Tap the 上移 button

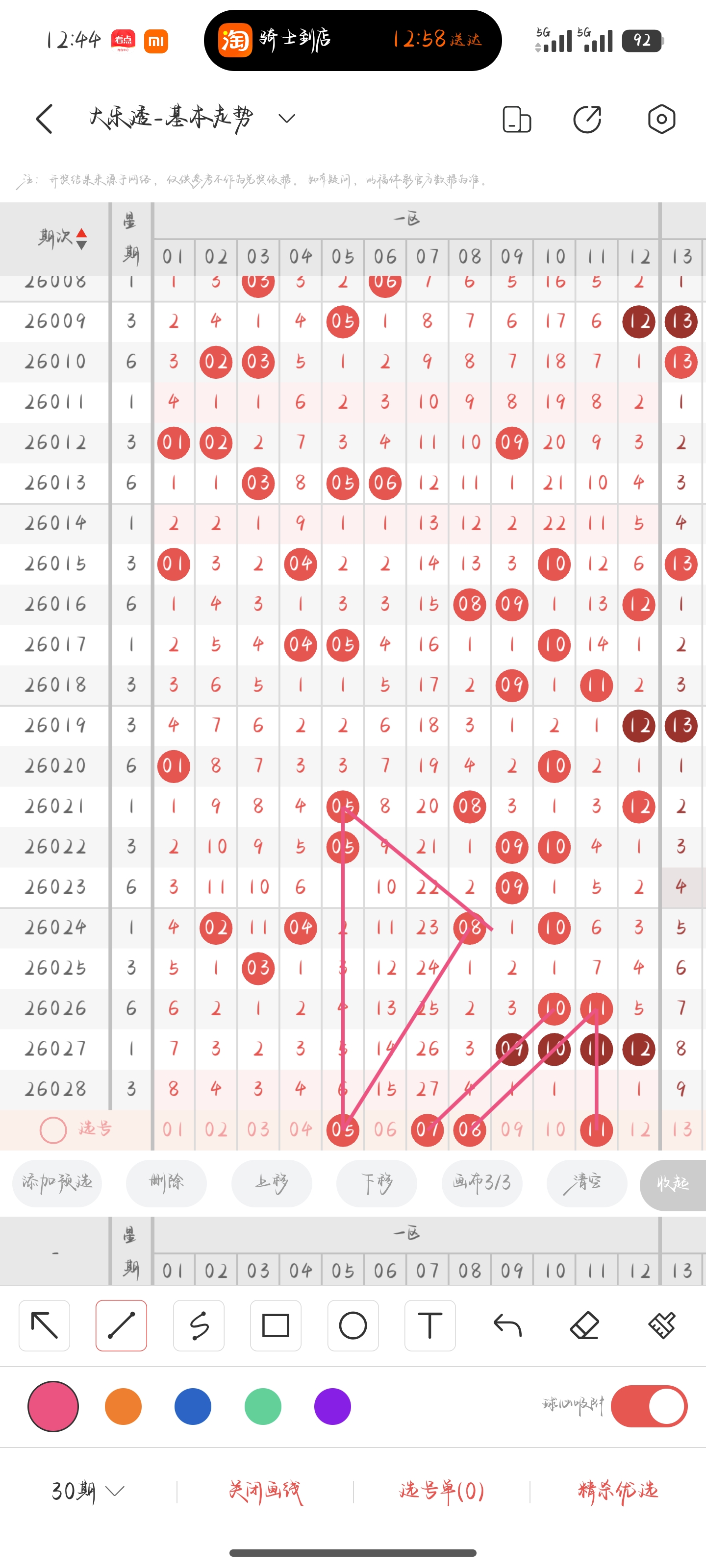click(272, 1183)
